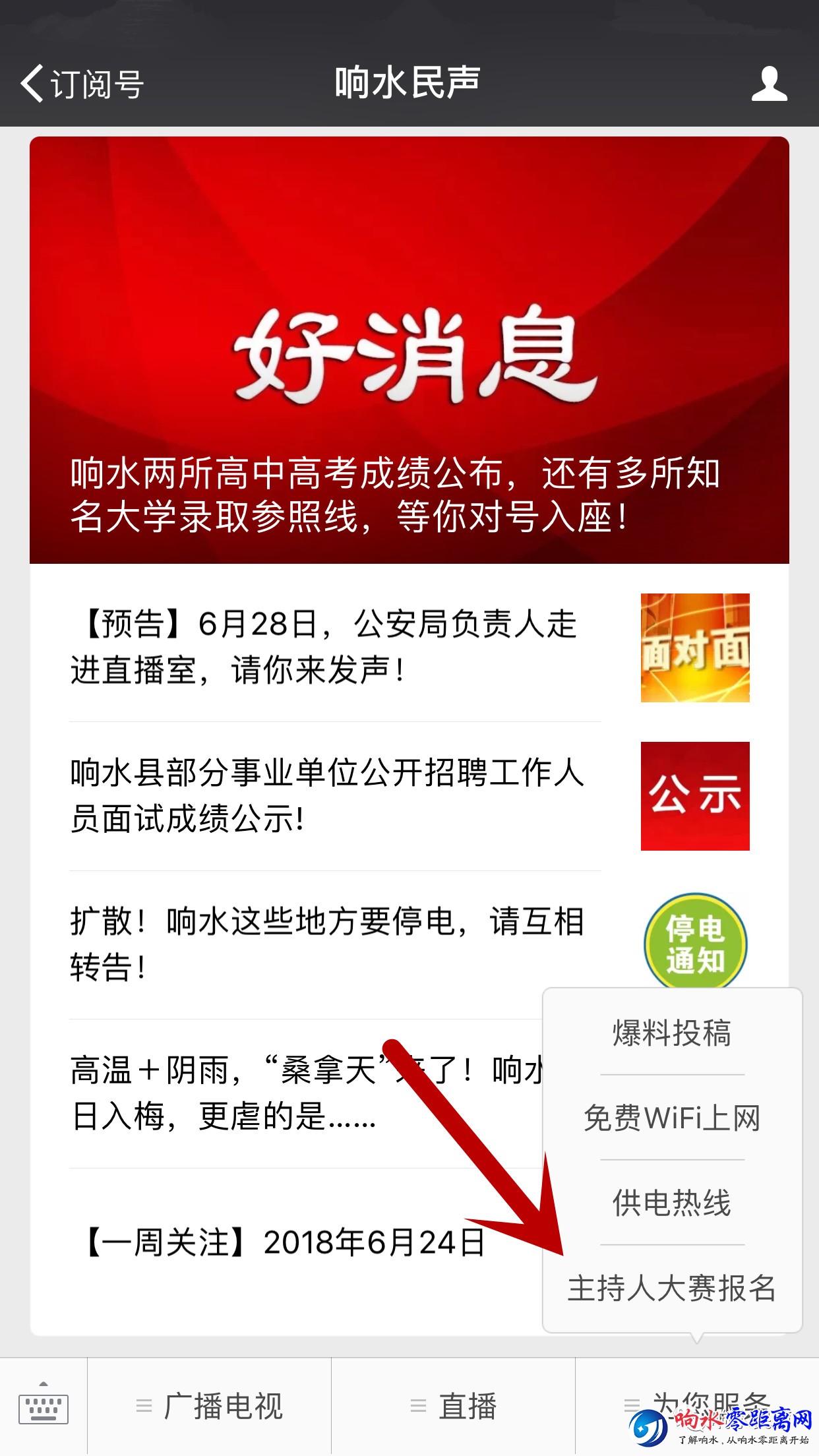Select 爆料投稿 from popup menu
This screenshot has height=1456, width=819.
[672, 1033]
